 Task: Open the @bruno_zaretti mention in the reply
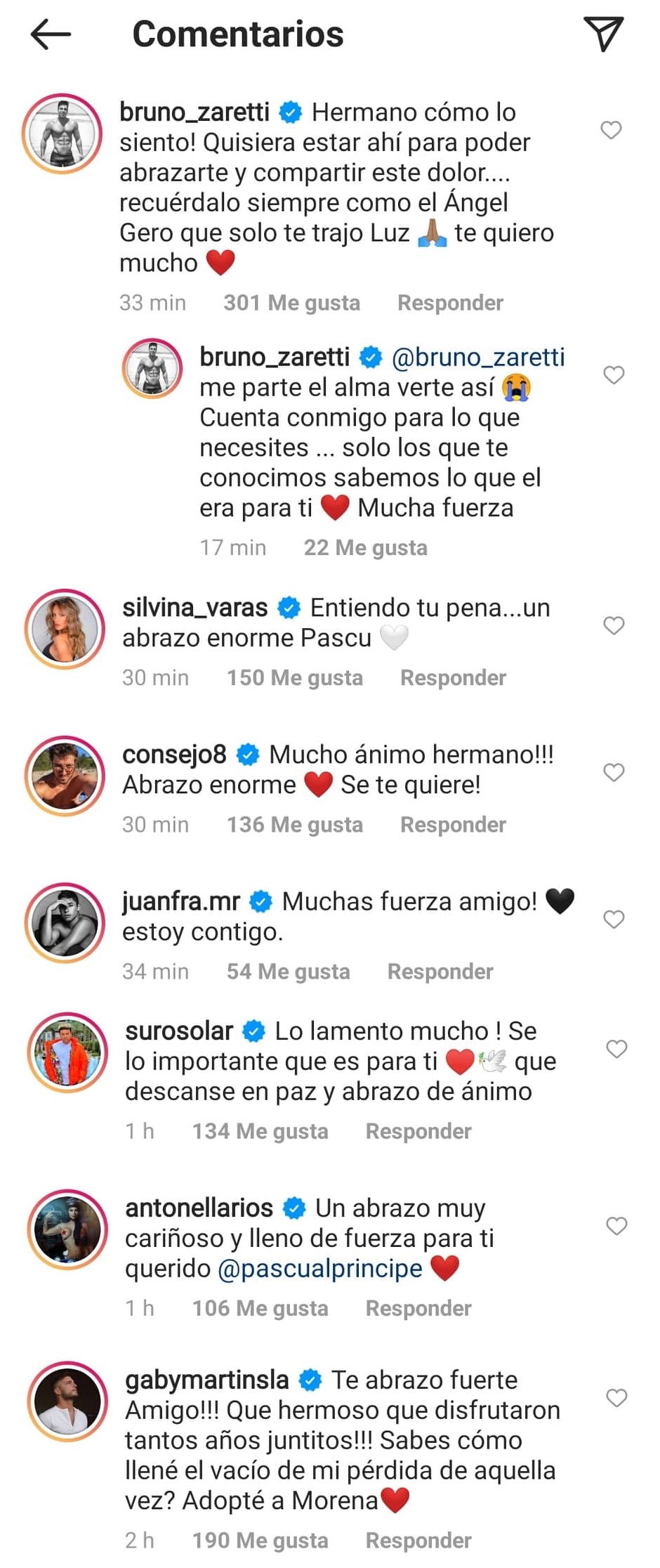[480, 356]
